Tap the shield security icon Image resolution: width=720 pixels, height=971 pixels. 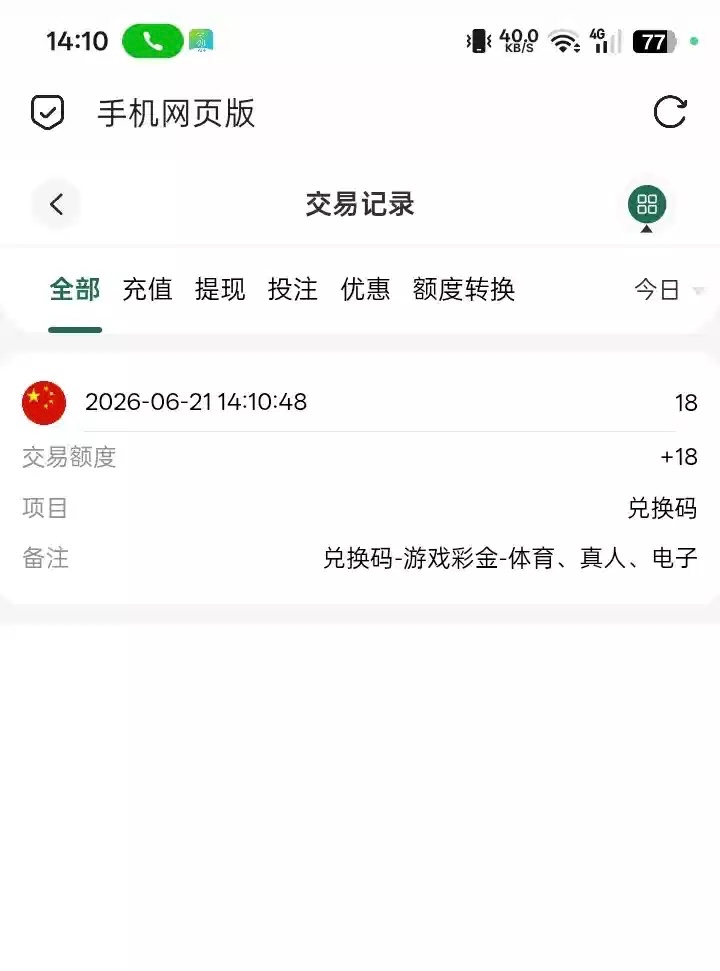tap(47, 113)
